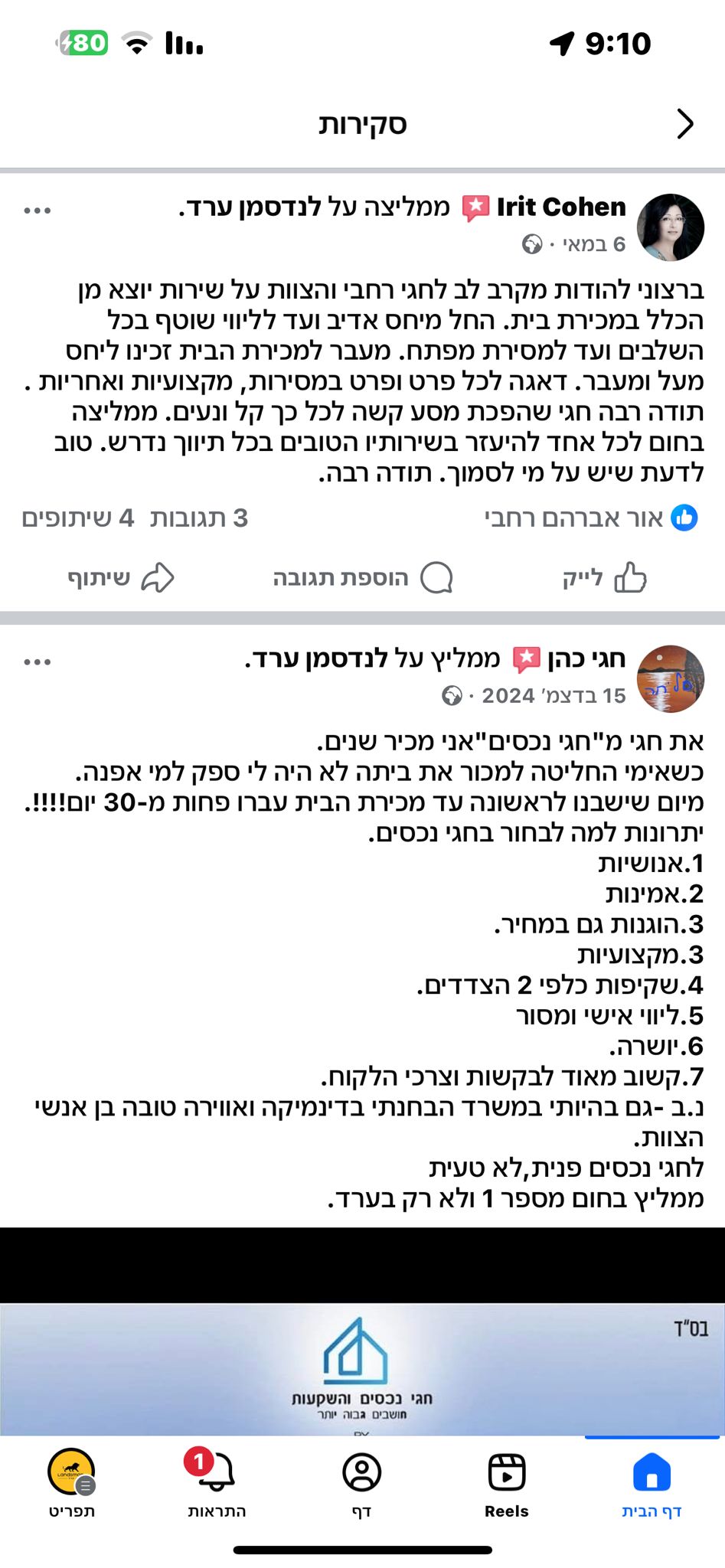
Task: Switch to the Reels tab
Action: 506,1485
